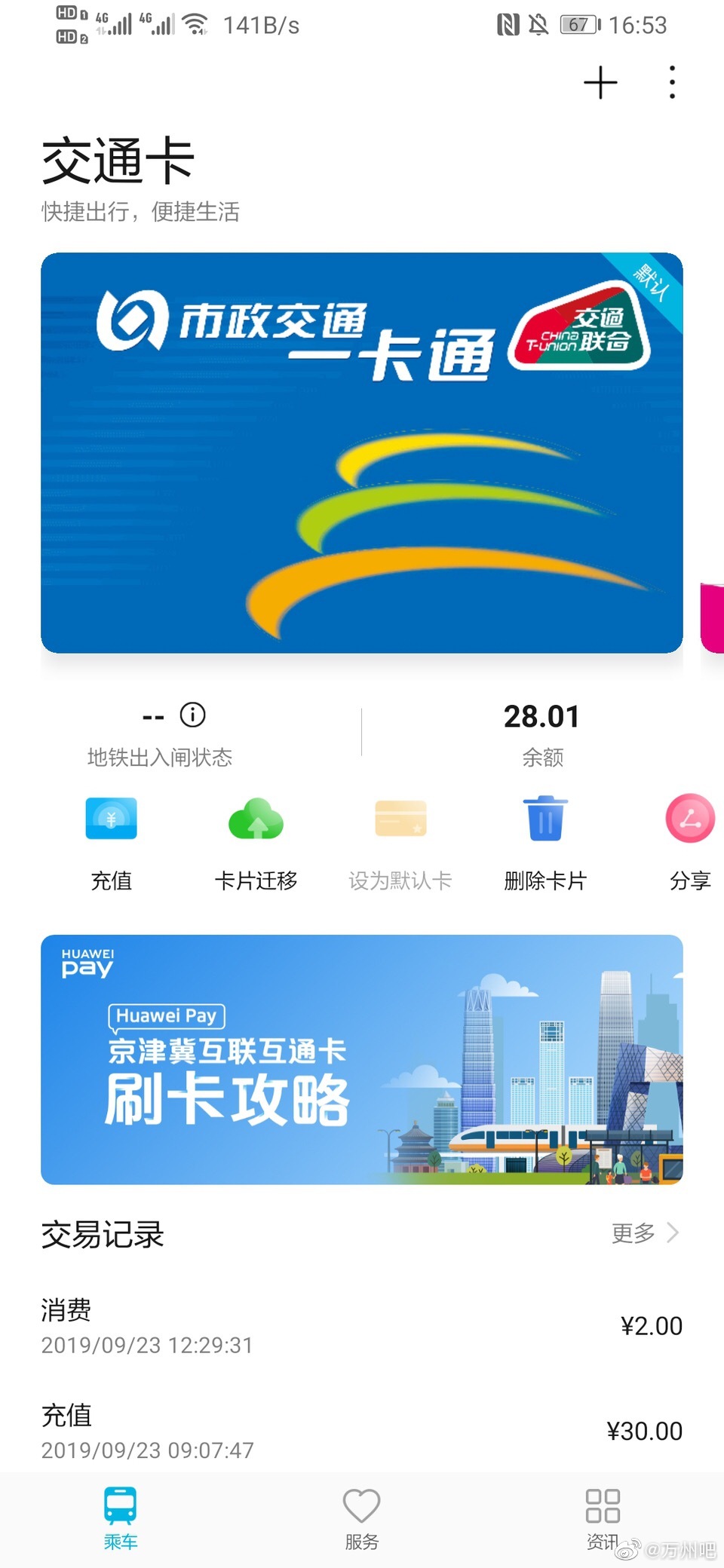Viewport: 724px width, 1568px height.
Task: View 更多 transaction records
Action: tap(645, 1233)
